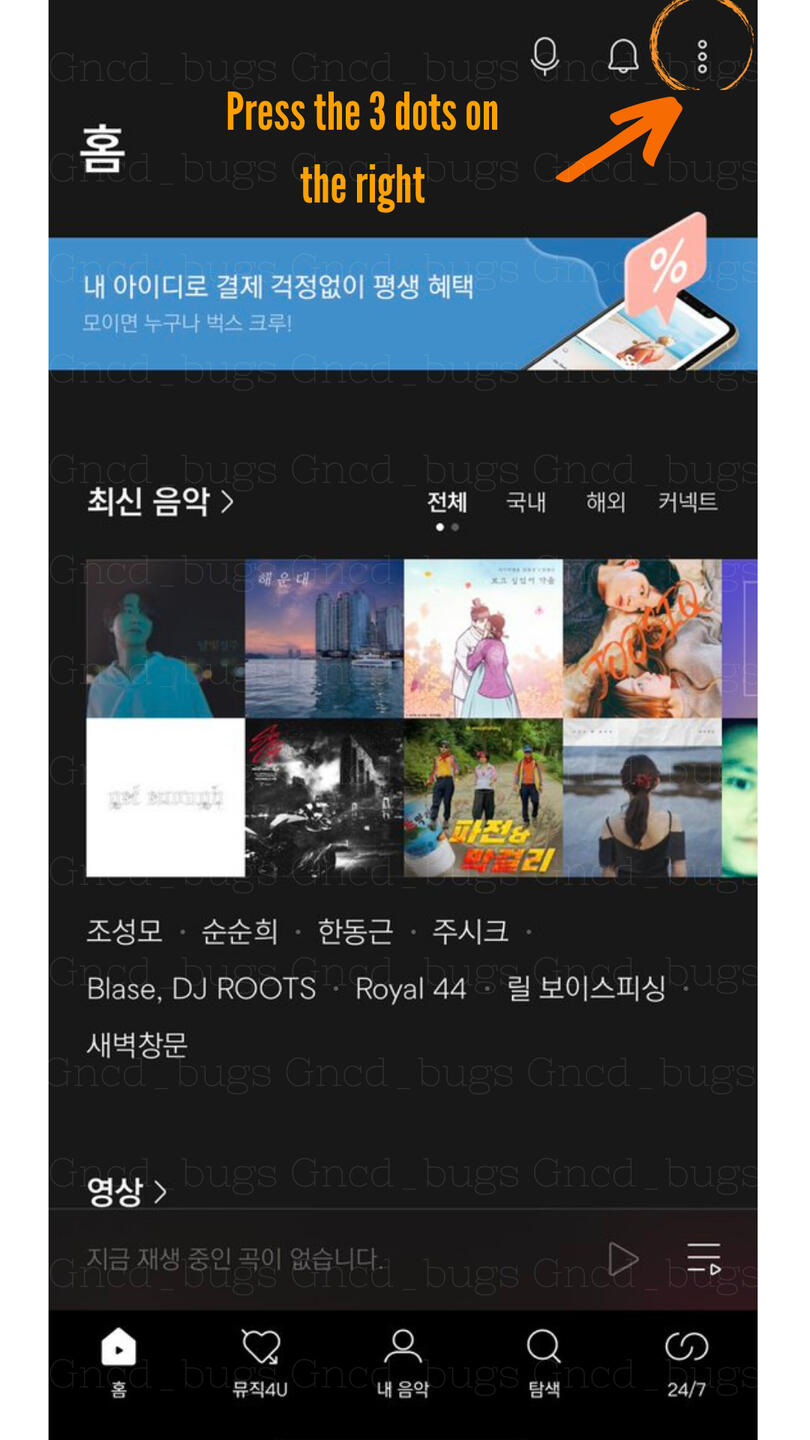The width and height of the screenshot is (810, 1440).
Task: Open the white 'get enough' album cover
Action: click(x=165, y=797)
